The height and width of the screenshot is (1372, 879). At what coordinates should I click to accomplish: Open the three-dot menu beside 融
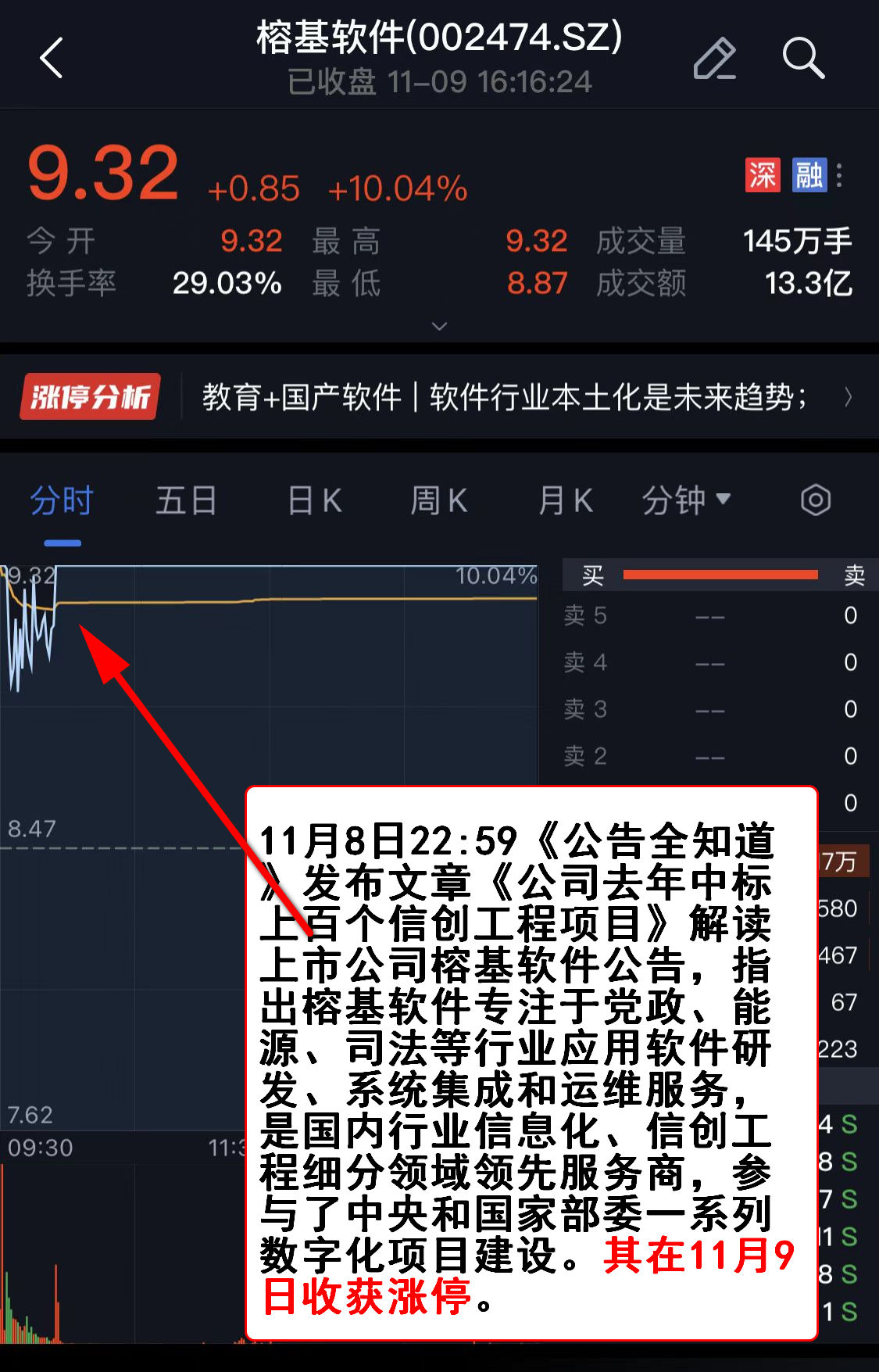840,175
